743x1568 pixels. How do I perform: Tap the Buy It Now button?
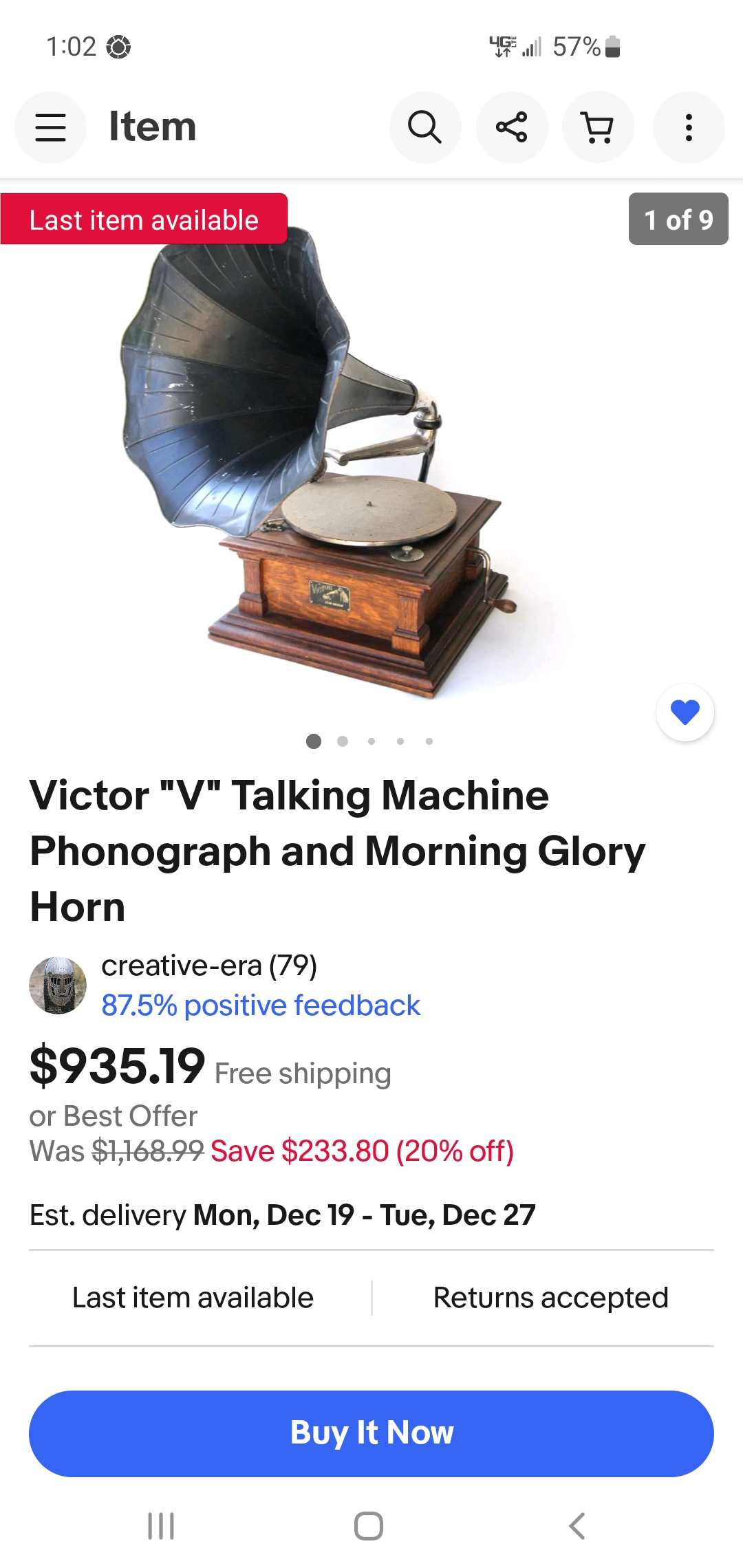[371, 1433]
